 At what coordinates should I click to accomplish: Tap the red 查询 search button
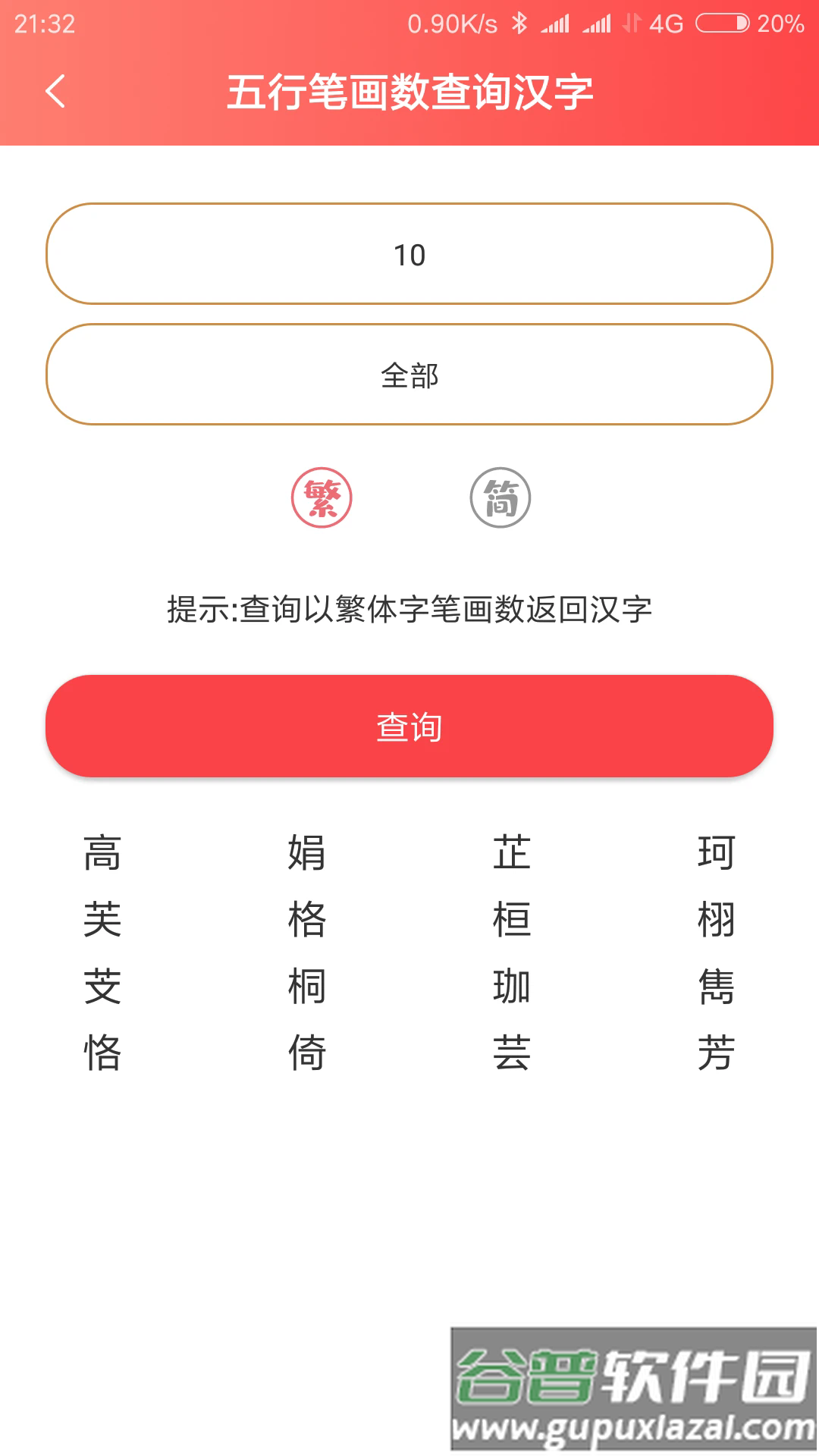409,726
